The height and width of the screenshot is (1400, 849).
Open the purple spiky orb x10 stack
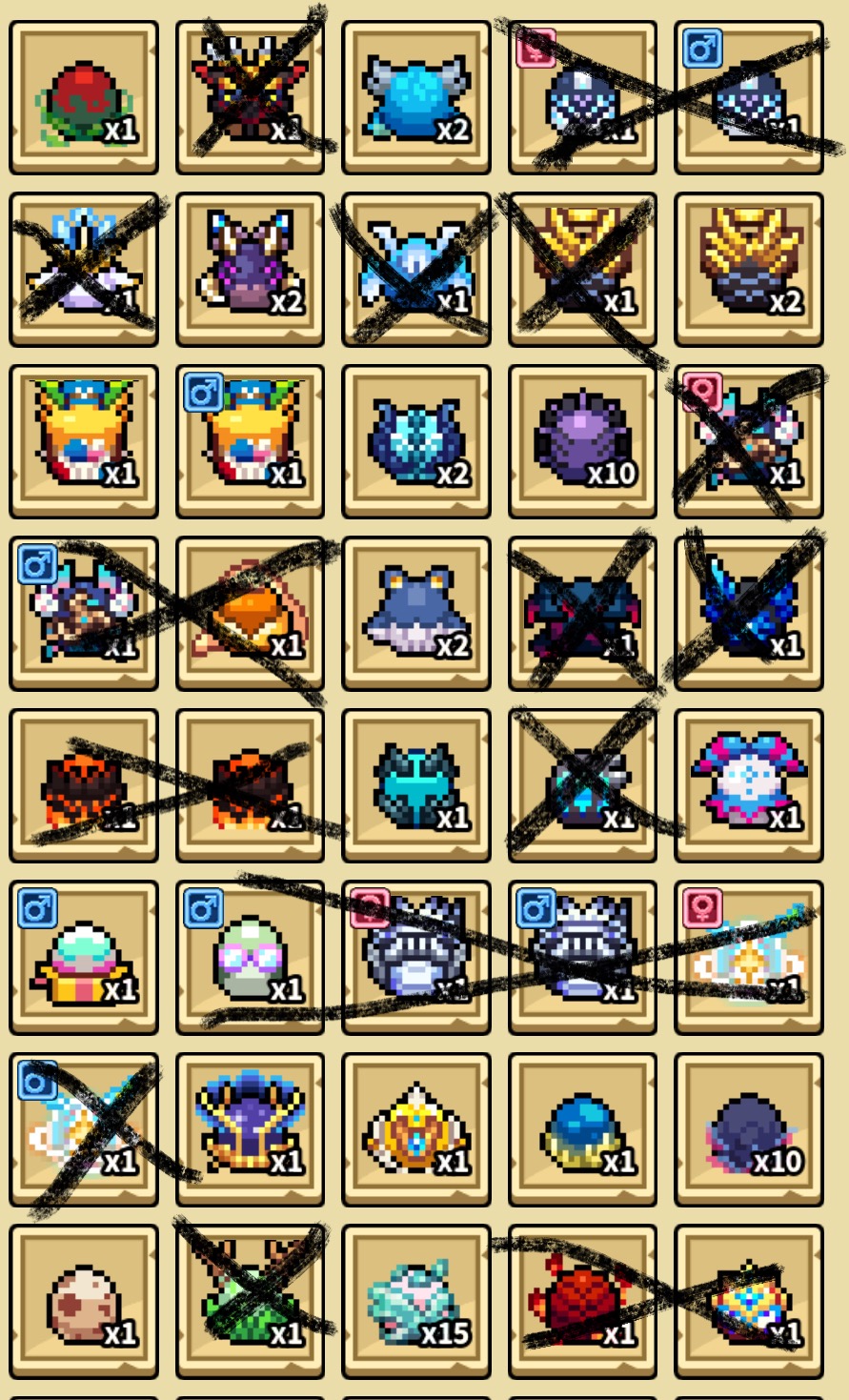[x=582, y=441]
